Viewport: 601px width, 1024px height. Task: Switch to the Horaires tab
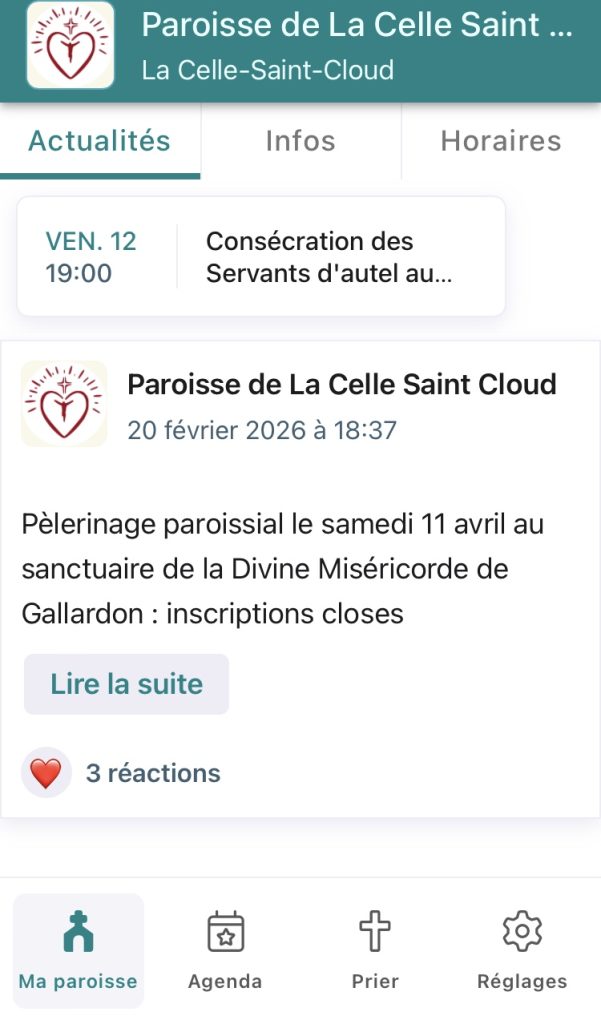point(500,141)
